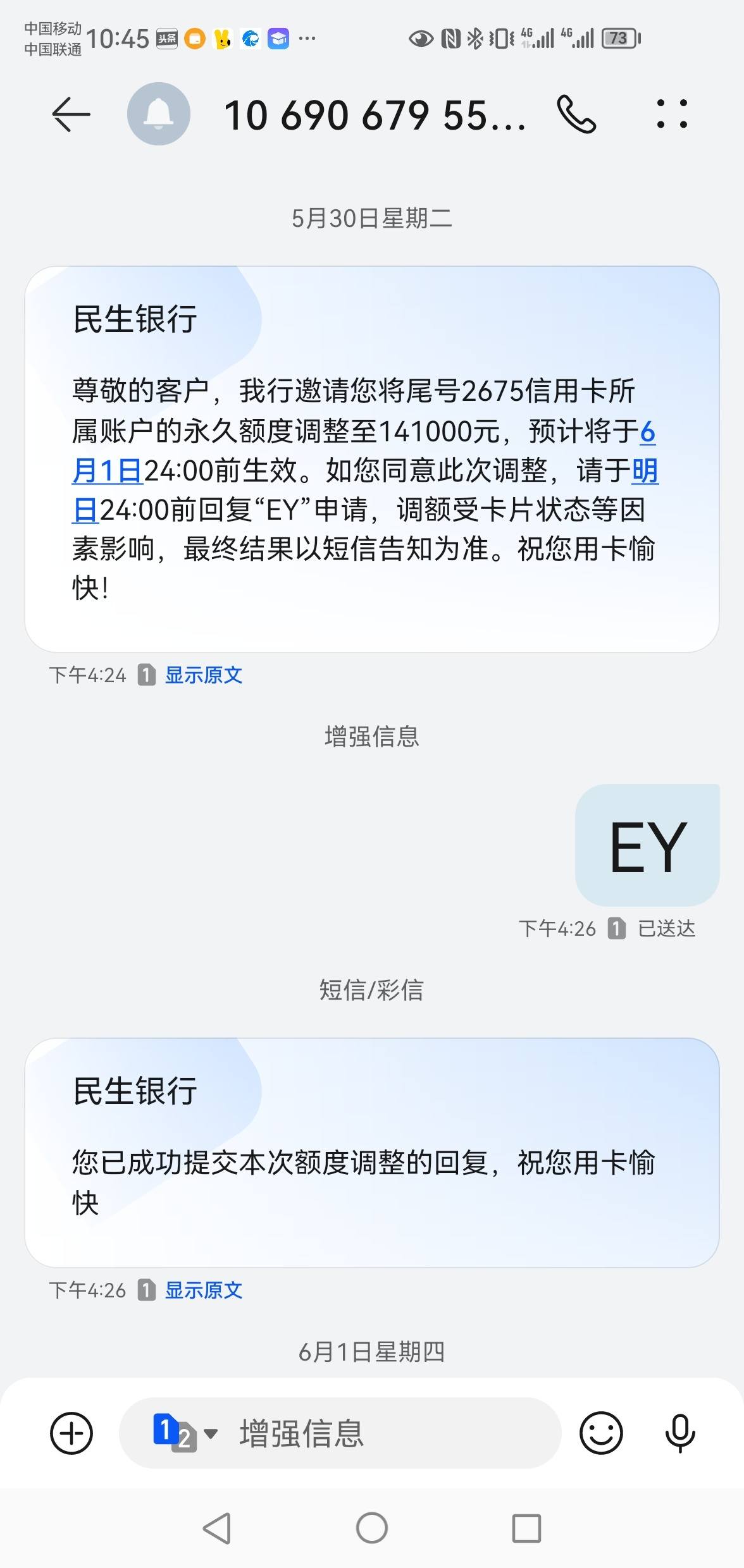Start voice input with microphone icon

(x=680, y=1433)
